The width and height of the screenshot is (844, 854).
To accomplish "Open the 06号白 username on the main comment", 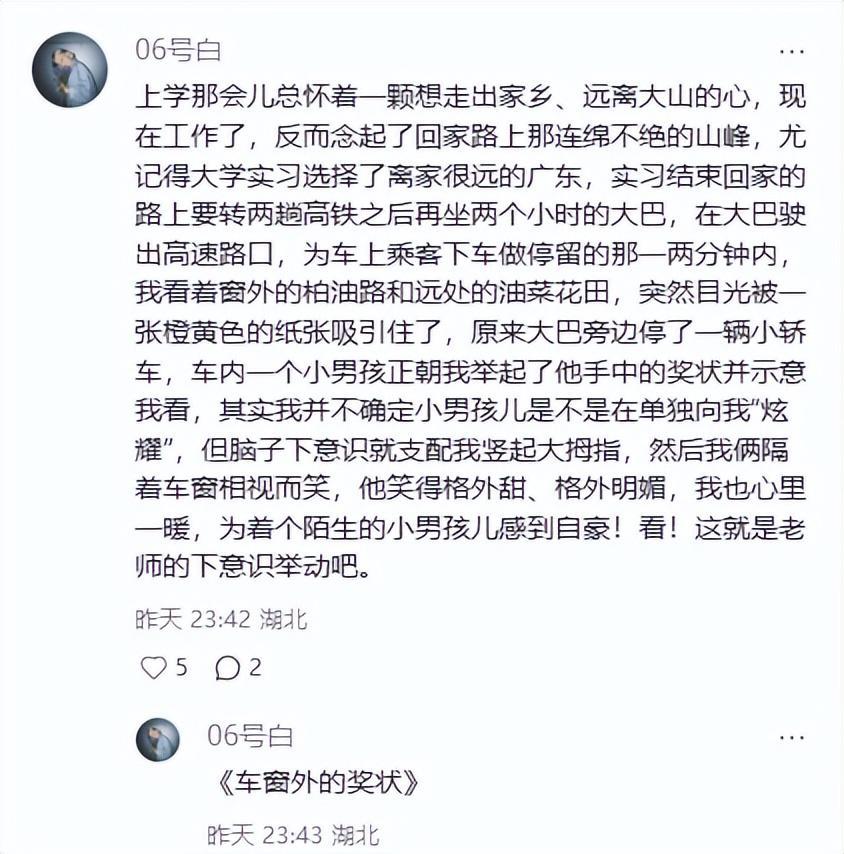I will [178, 50].
